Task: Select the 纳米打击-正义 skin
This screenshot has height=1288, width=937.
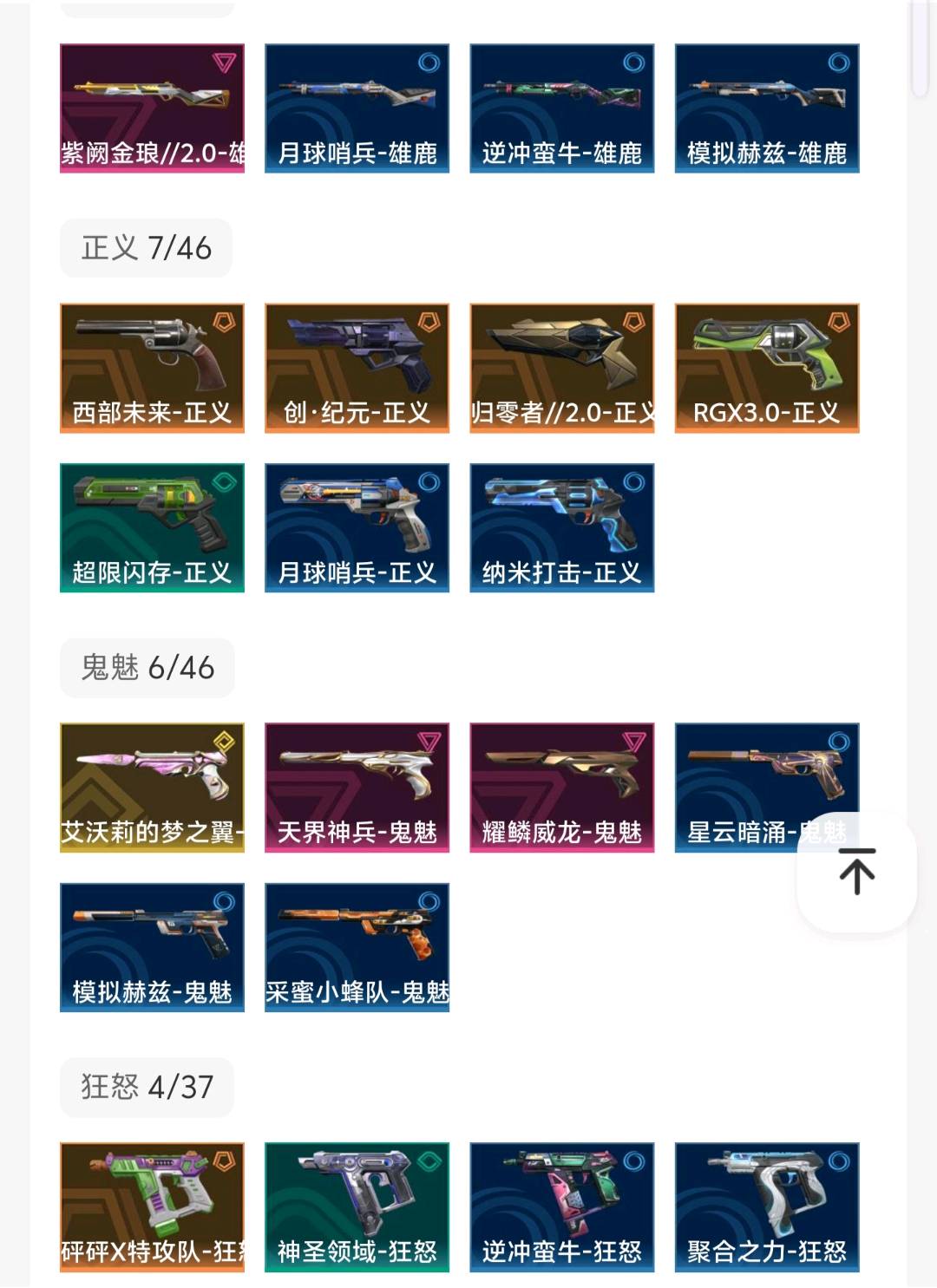Action: [561, 527]
